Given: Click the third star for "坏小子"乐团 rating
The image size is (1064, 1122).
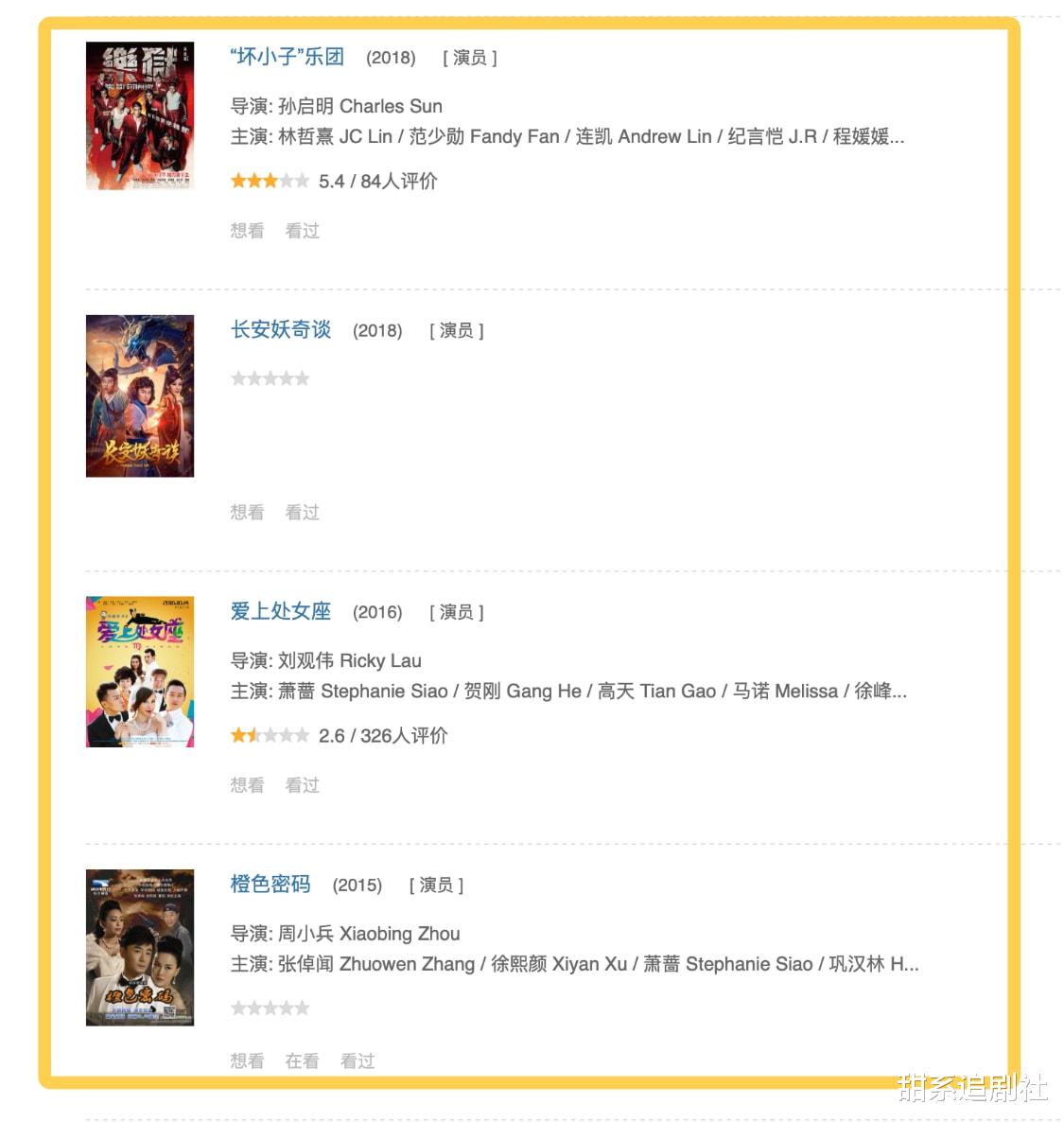Looking at the screenshot, I should point(271,180).
